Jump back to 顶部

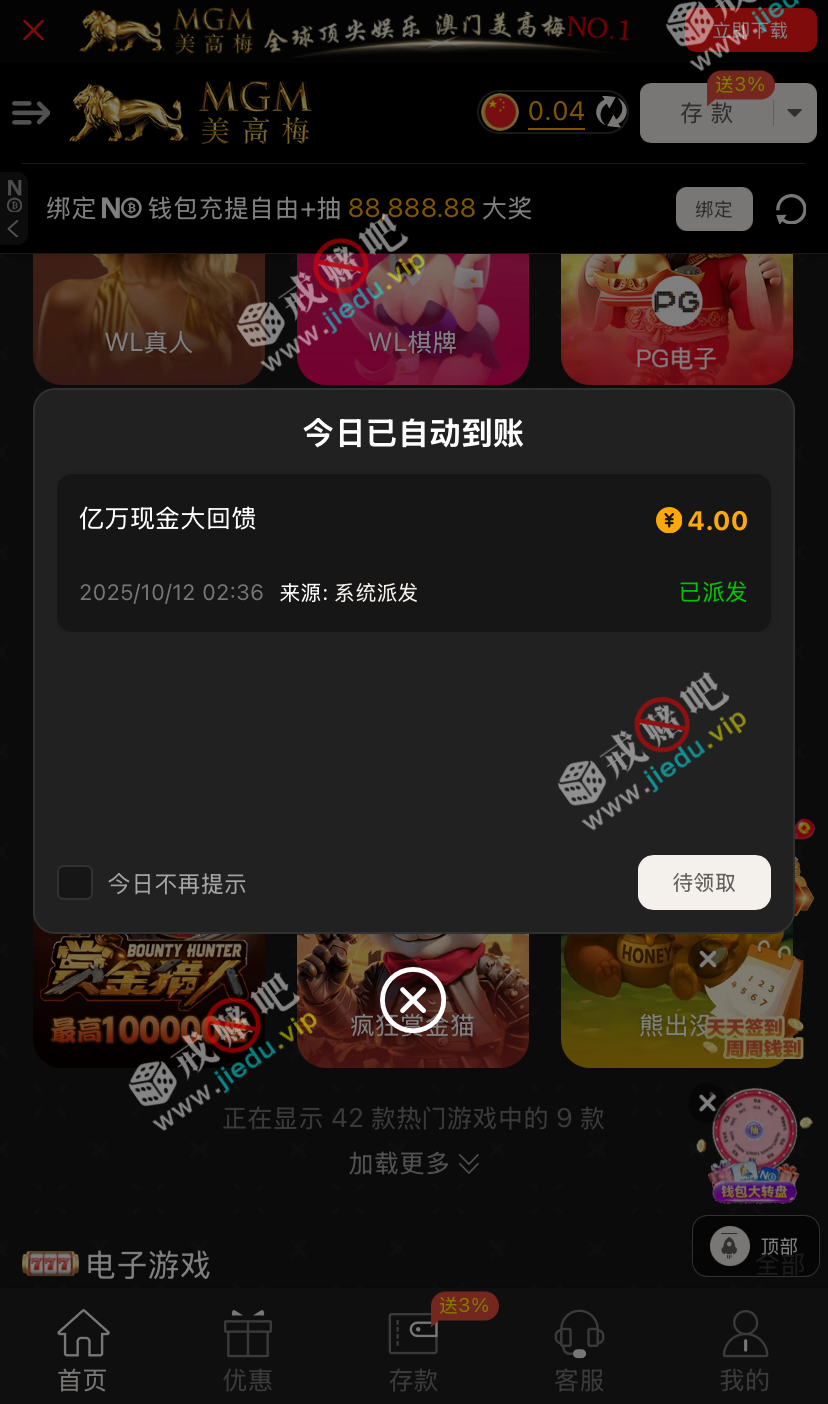click(x=756, y=1246)
